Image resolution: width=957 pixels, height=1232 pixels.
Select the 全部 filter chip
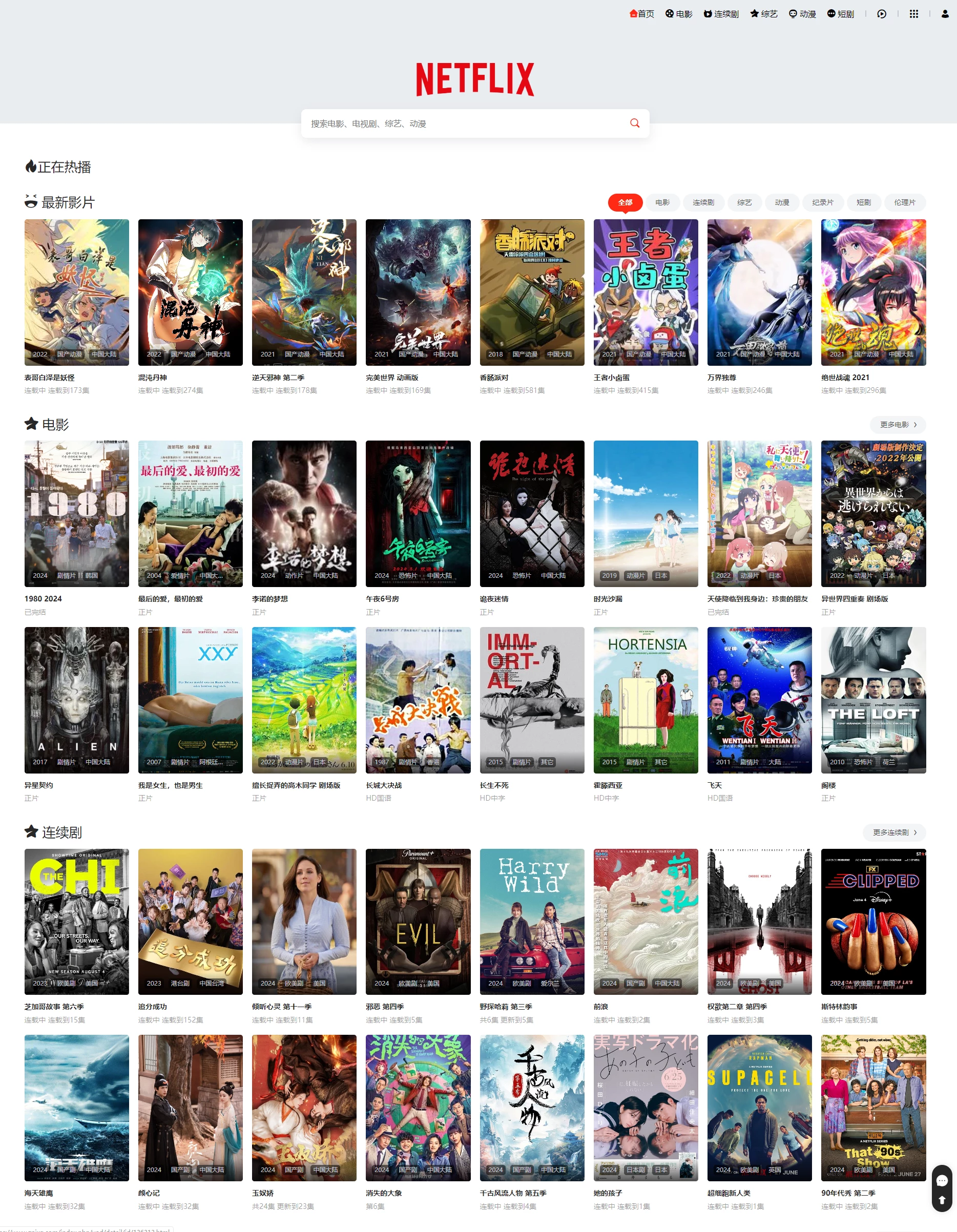click(x=625, y=202)
